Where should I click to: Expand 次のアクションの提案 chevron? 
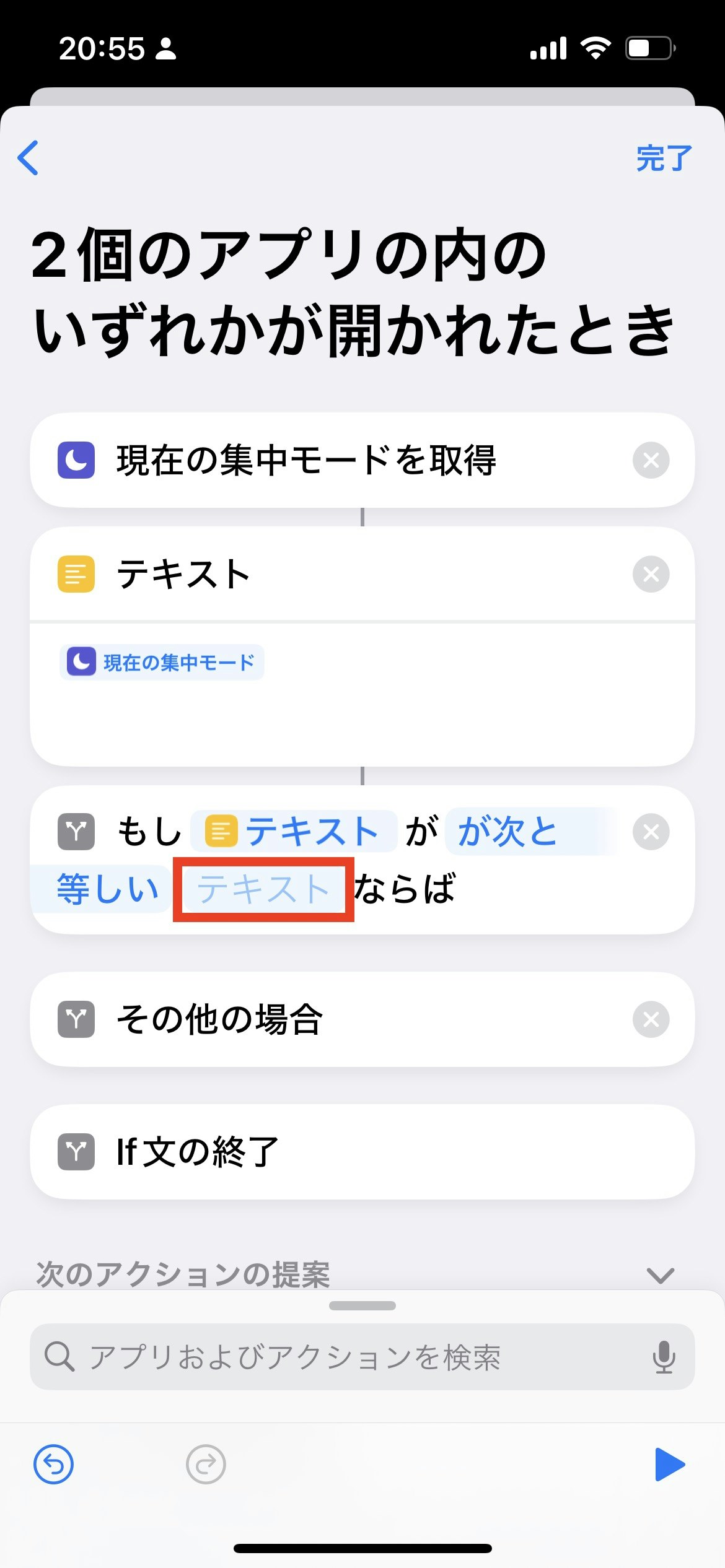click(660, 1276)
